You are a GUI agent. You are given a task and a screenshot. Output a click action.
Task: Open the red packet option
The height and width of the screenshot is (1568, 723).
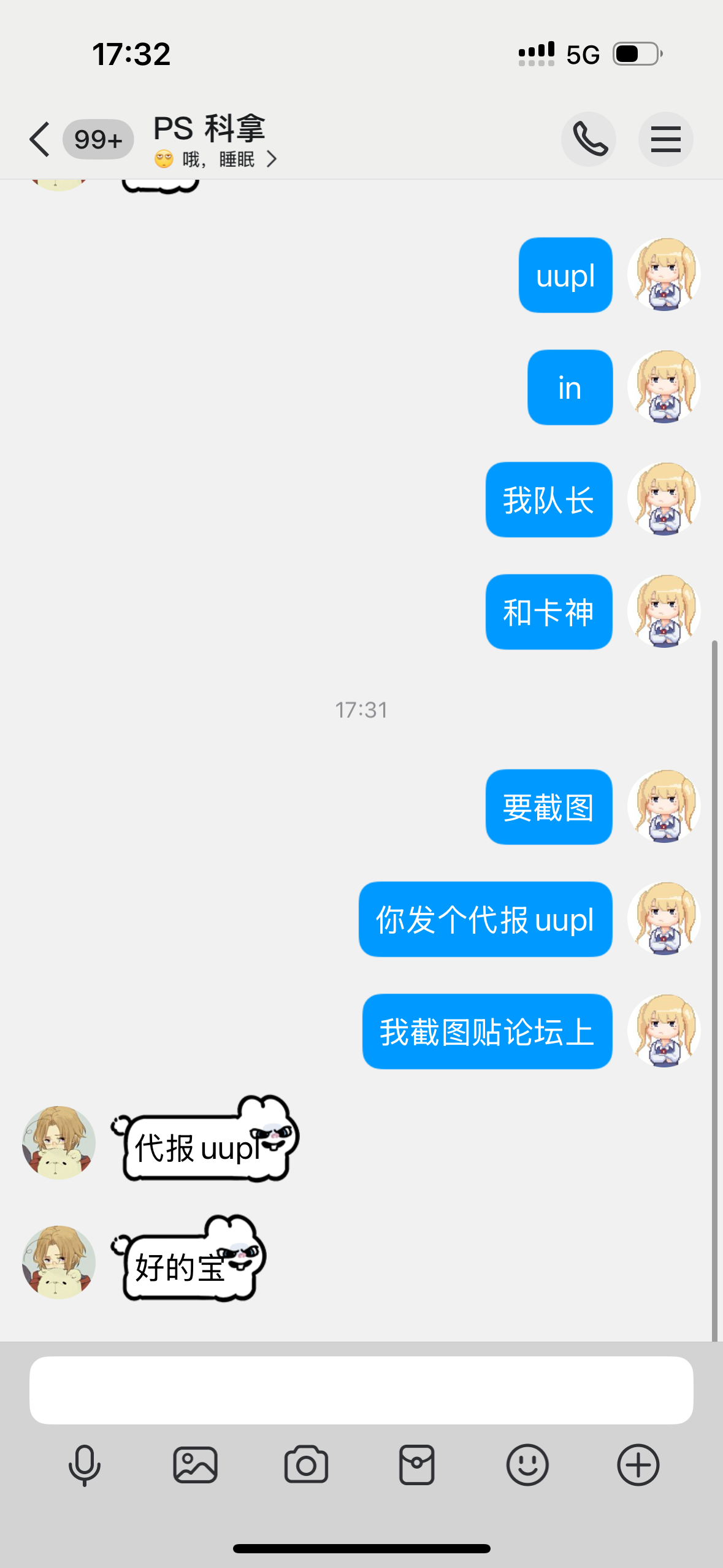pyautogui.click(x=417, y=1465)
